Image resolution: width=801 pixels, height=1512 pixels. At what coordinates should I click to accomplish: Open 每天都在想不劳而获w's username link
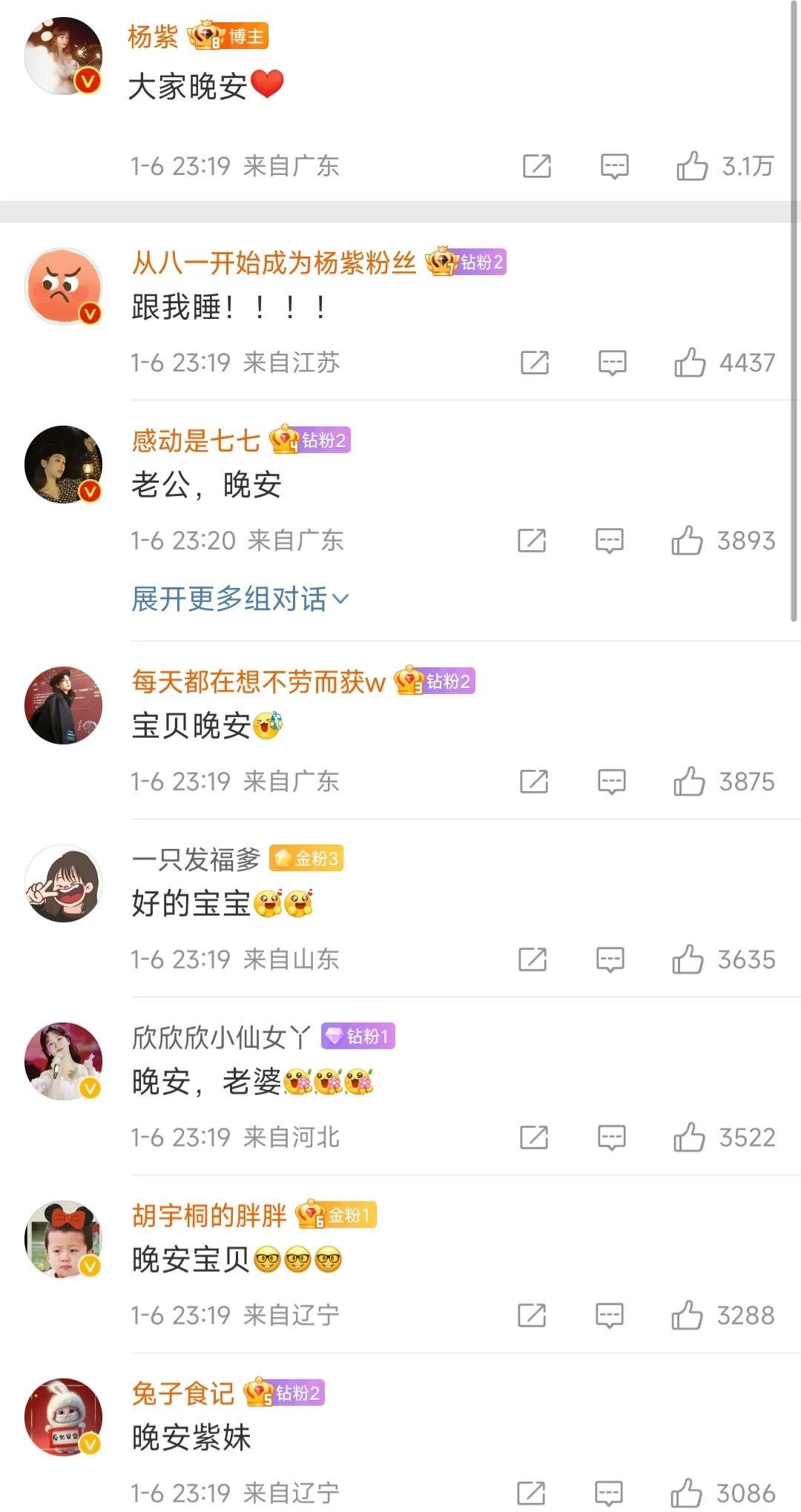pos(258,681)
